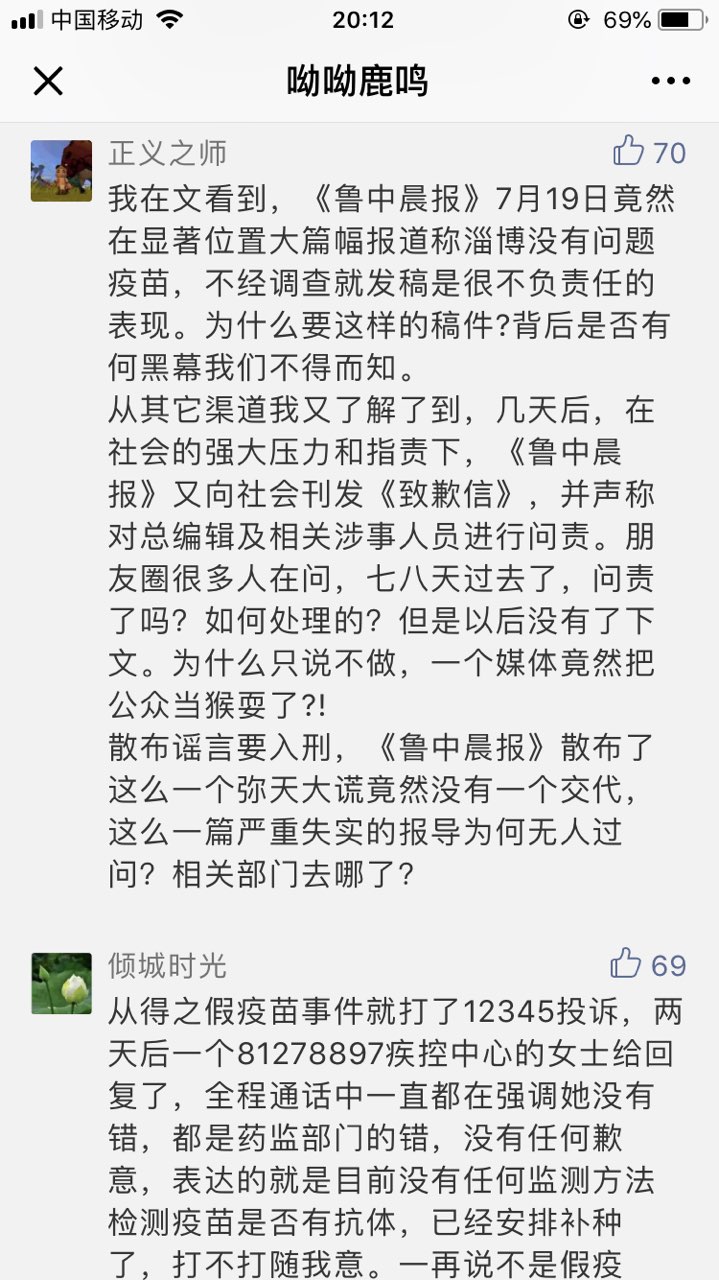
Task: Open the three-dot overflow menu
Action: pos(670,81)
